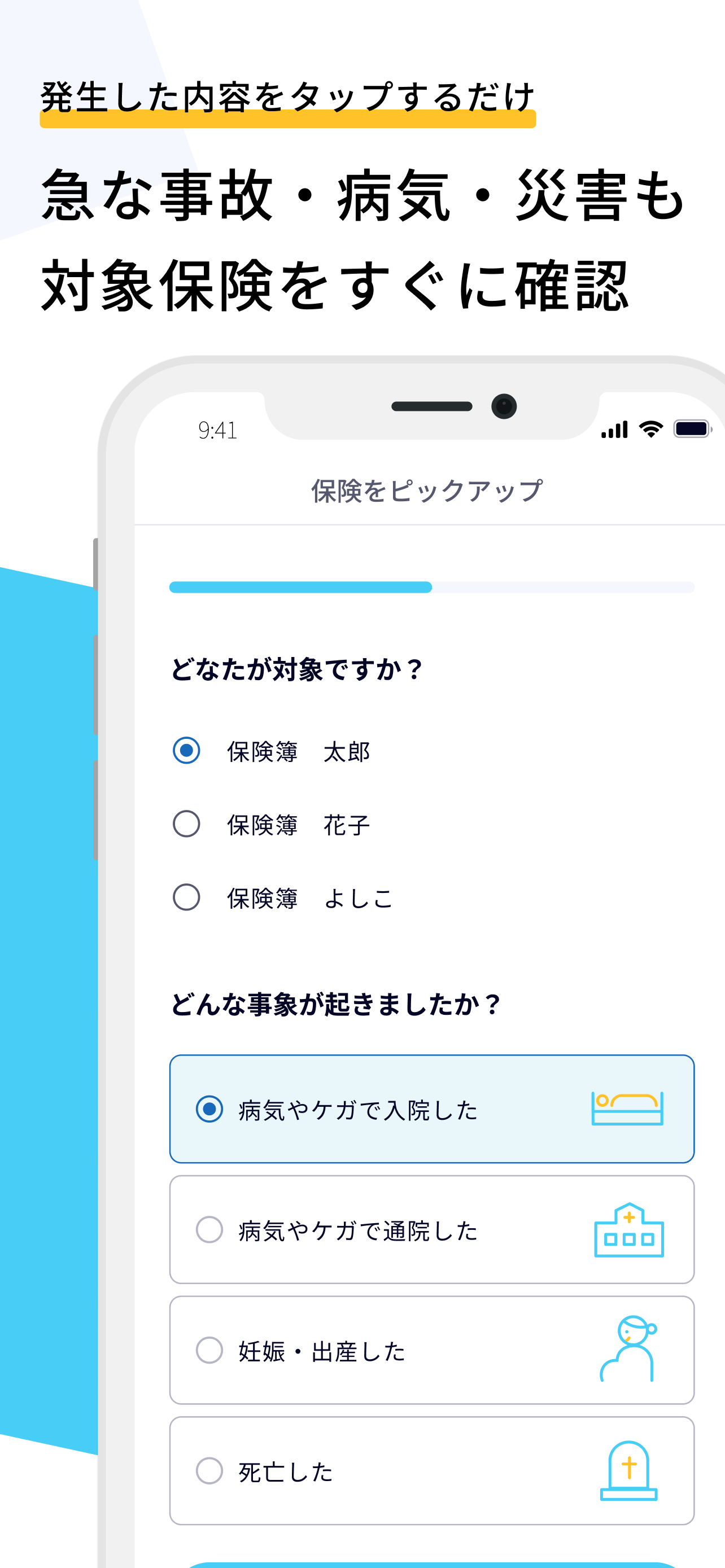Deselect the 病気やケガで入院した option
The height and width of the screenshot is (1568, 725).
click(208, 1110)
